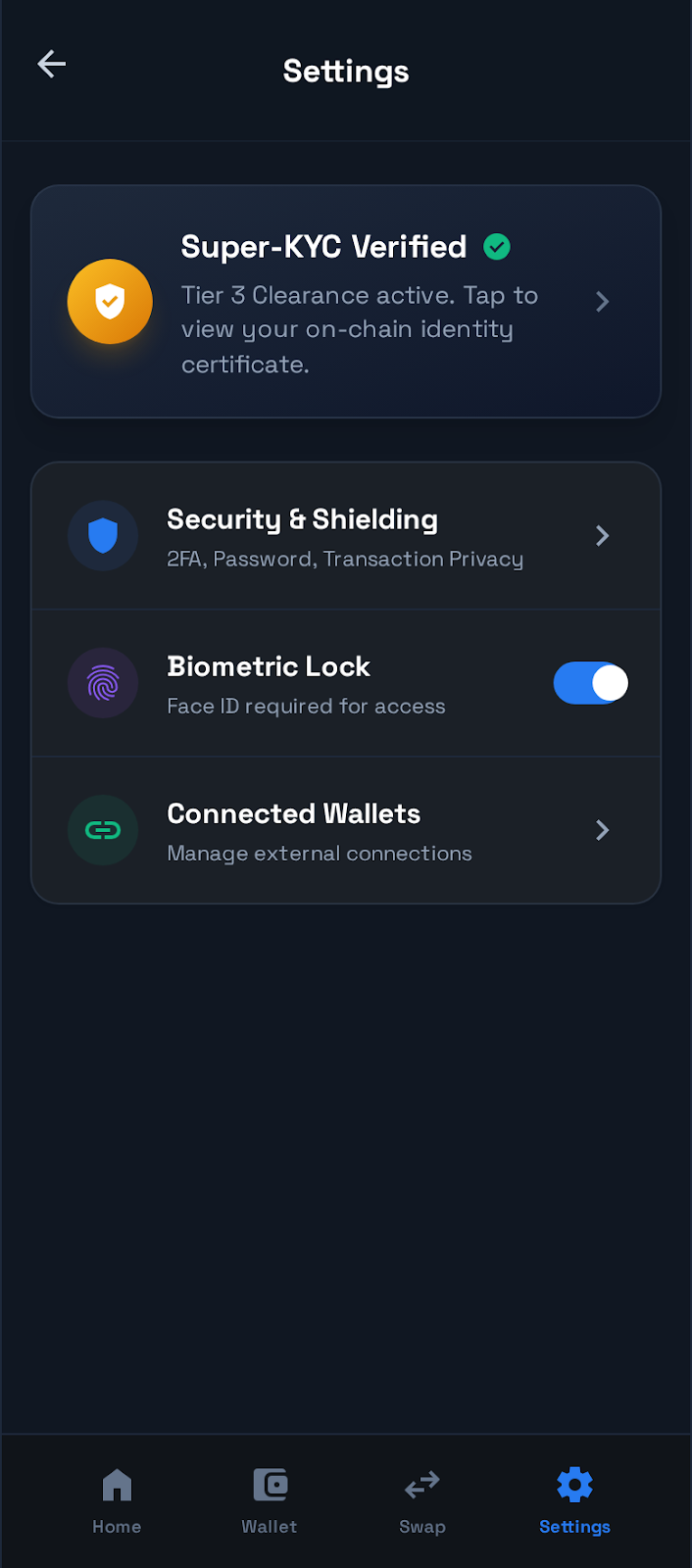Switch to the Wallet tab
692x1568 pixels.
coord(270,1500)
